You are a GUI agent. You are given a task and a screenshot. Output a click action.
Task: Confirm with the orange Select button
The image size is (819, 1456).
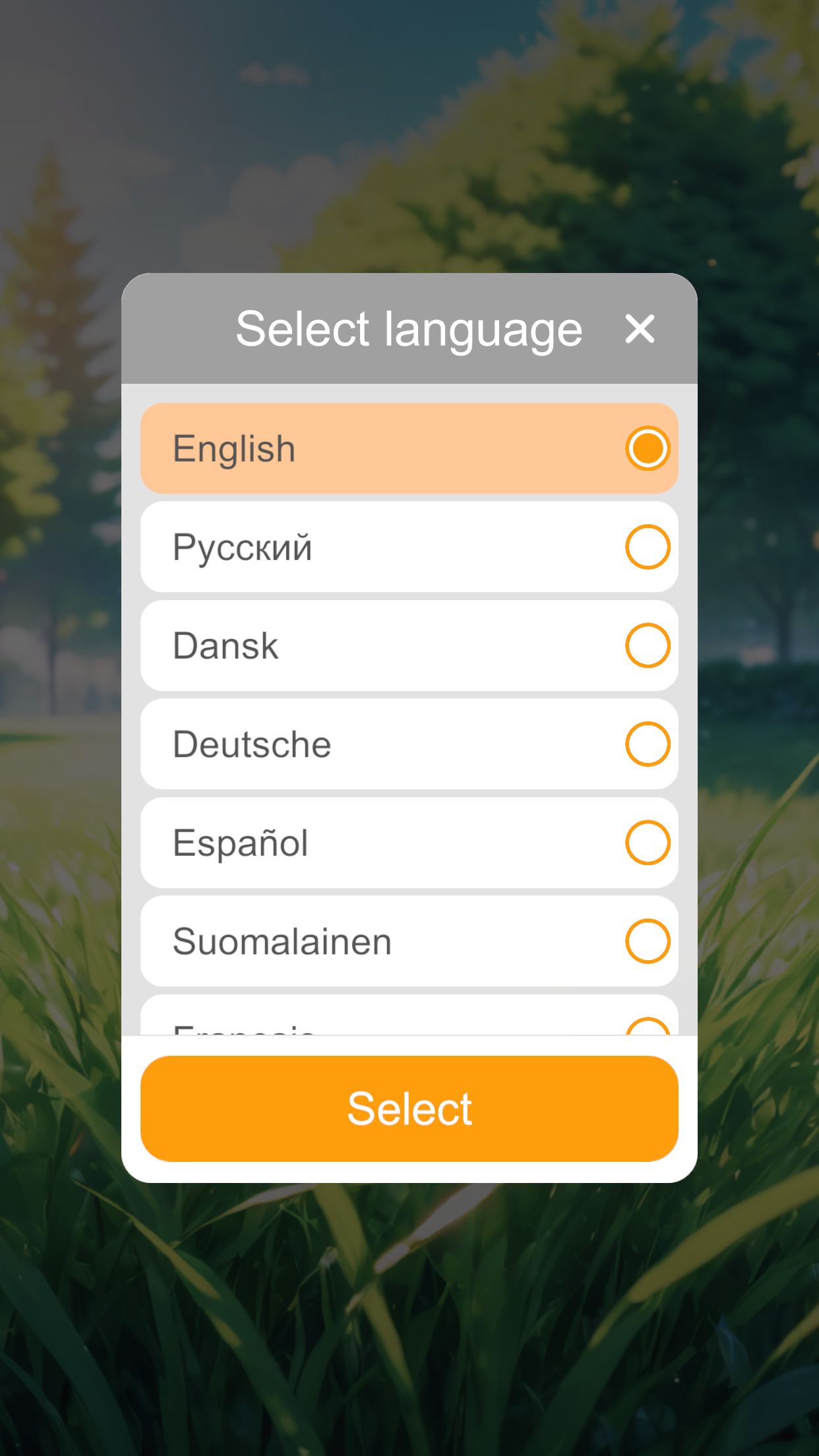(x=409, y=1108)
